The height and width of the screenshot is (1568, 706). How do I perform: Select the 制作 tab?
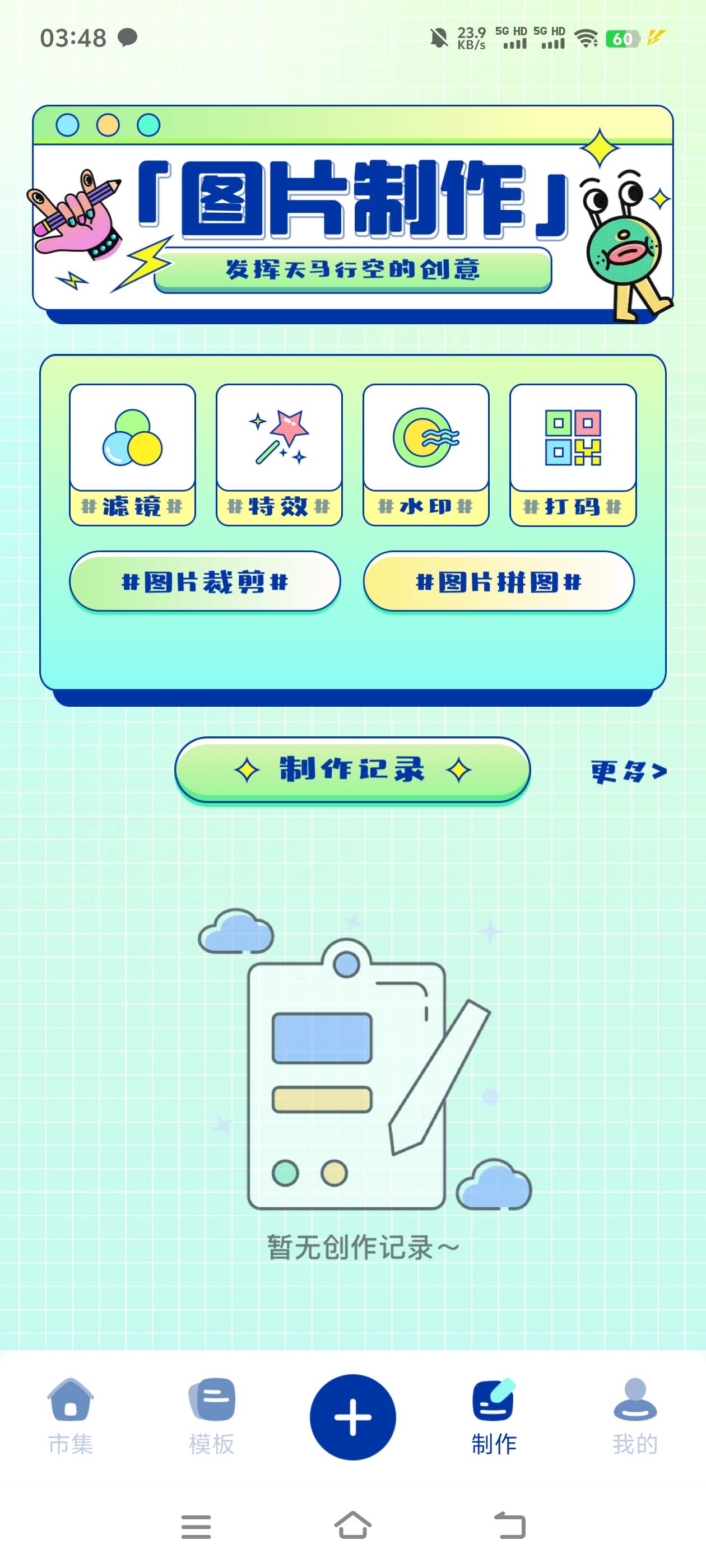(x=494, y=1416)
